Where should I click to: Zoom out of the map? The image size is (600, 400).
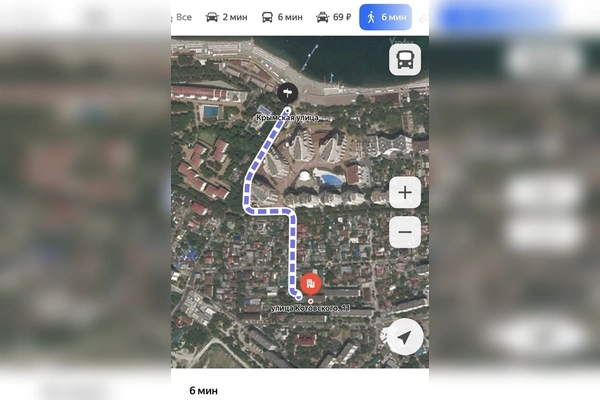(405, 235)
